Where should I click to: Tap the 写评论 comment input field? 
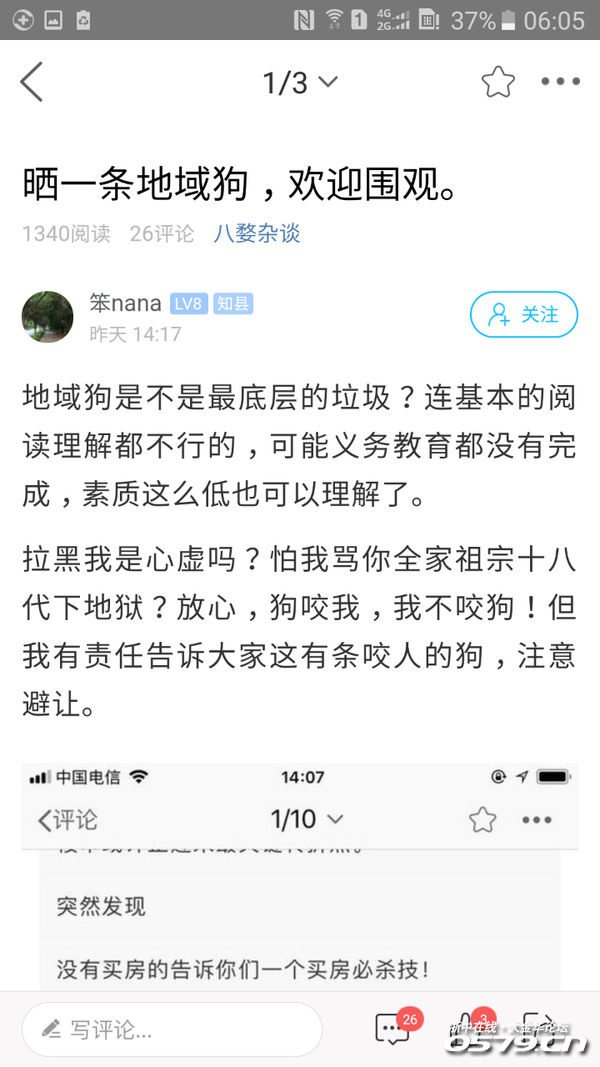172,1029
